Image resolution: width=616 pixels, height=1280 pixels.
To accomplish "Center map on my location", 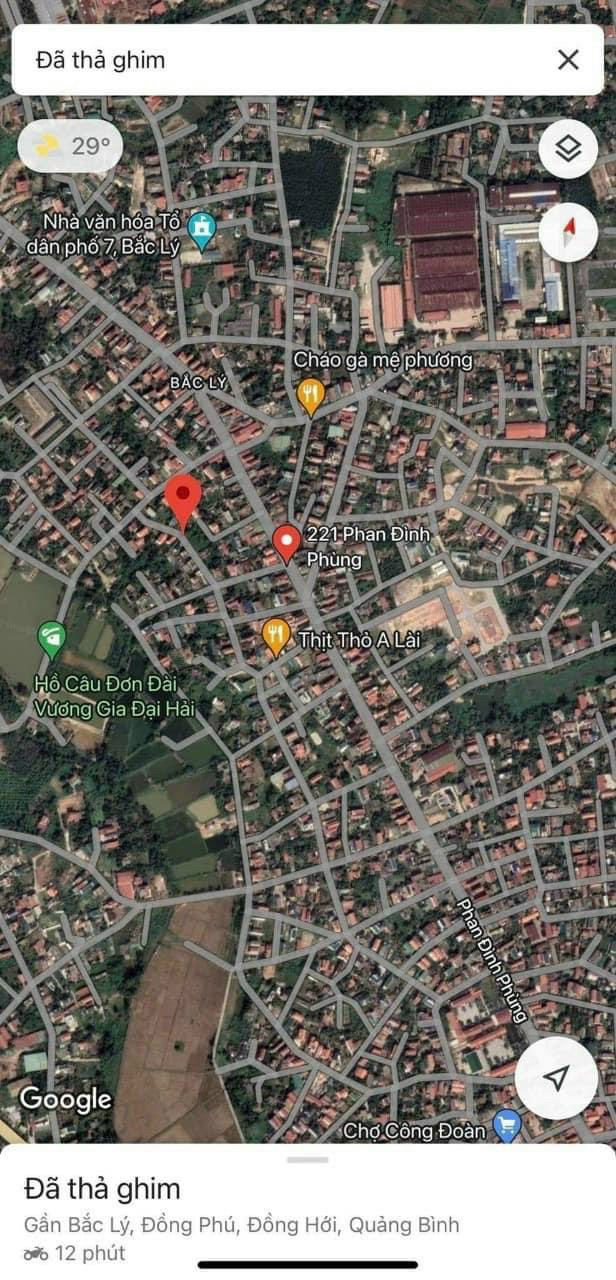I will coord(557,1077).
